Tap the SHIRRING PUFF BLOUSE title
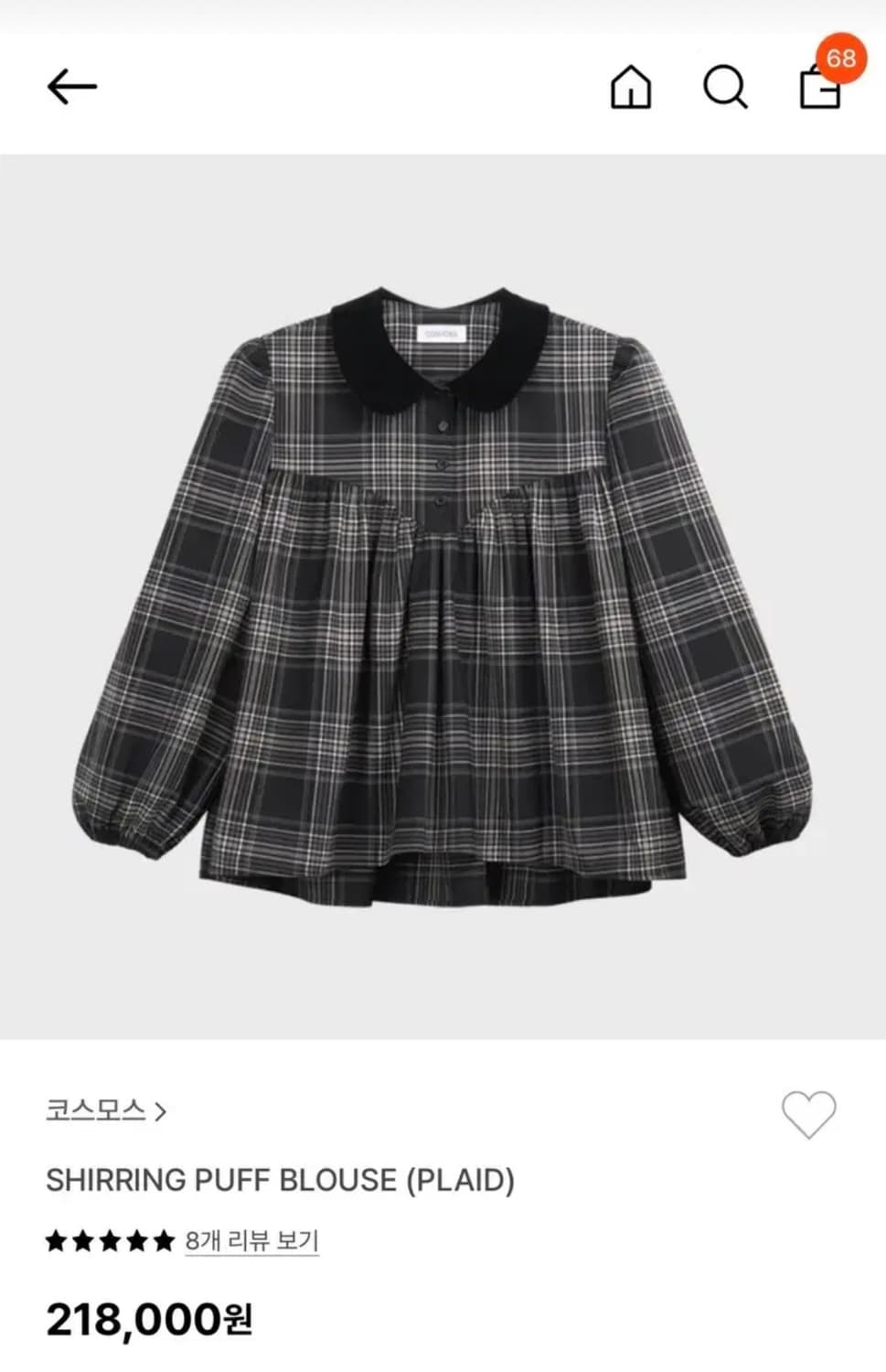Screen dimensions: 886x1372 tap(283, 1182)
